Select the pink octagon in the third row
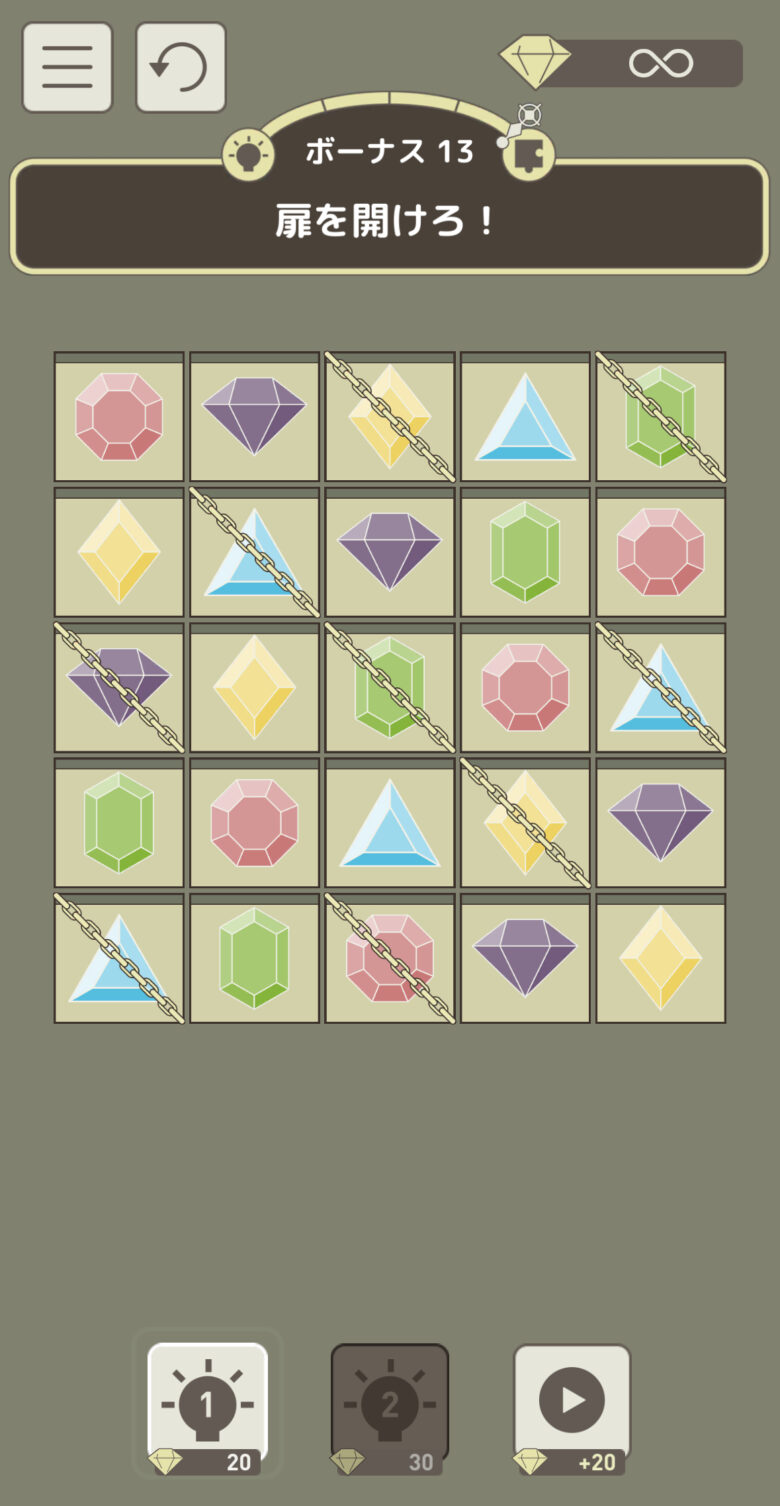The width and height of the screenshot is (780, 1506). click(525, 688)
